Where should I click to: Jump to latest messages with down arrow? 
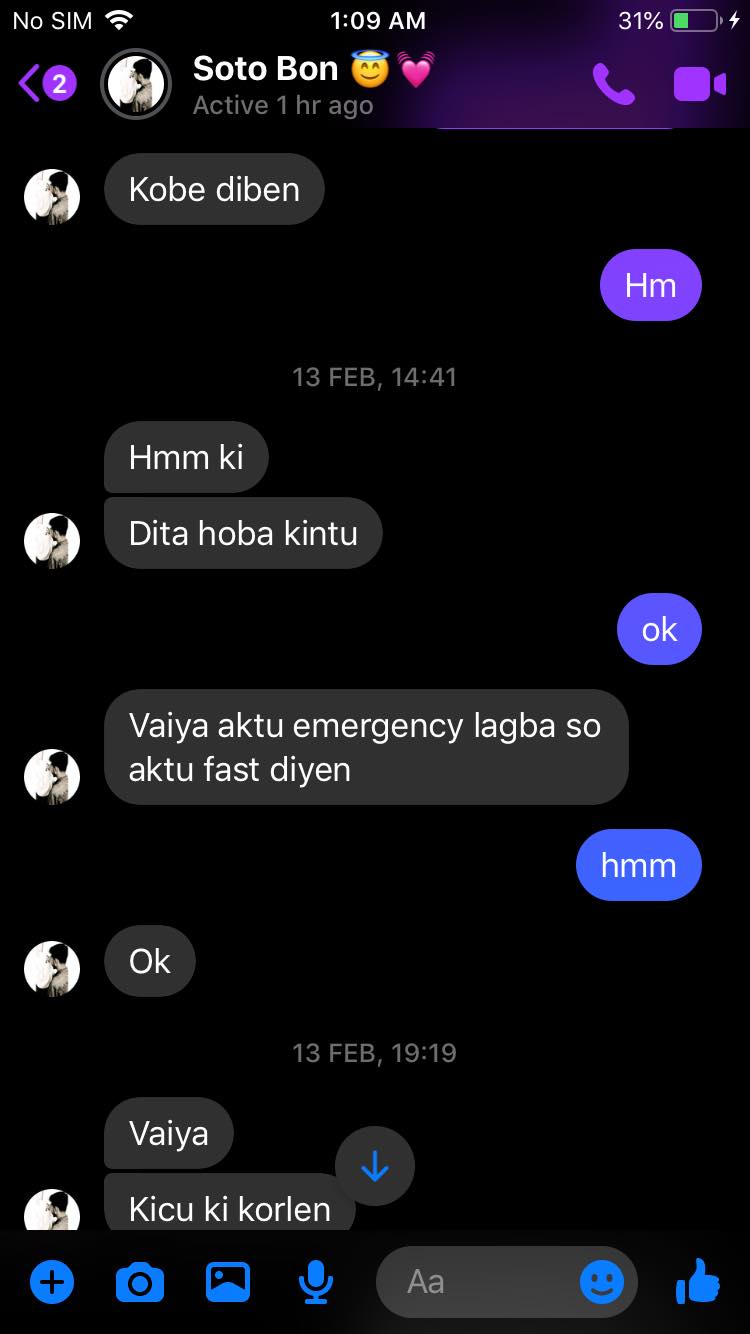(375, 1166)
